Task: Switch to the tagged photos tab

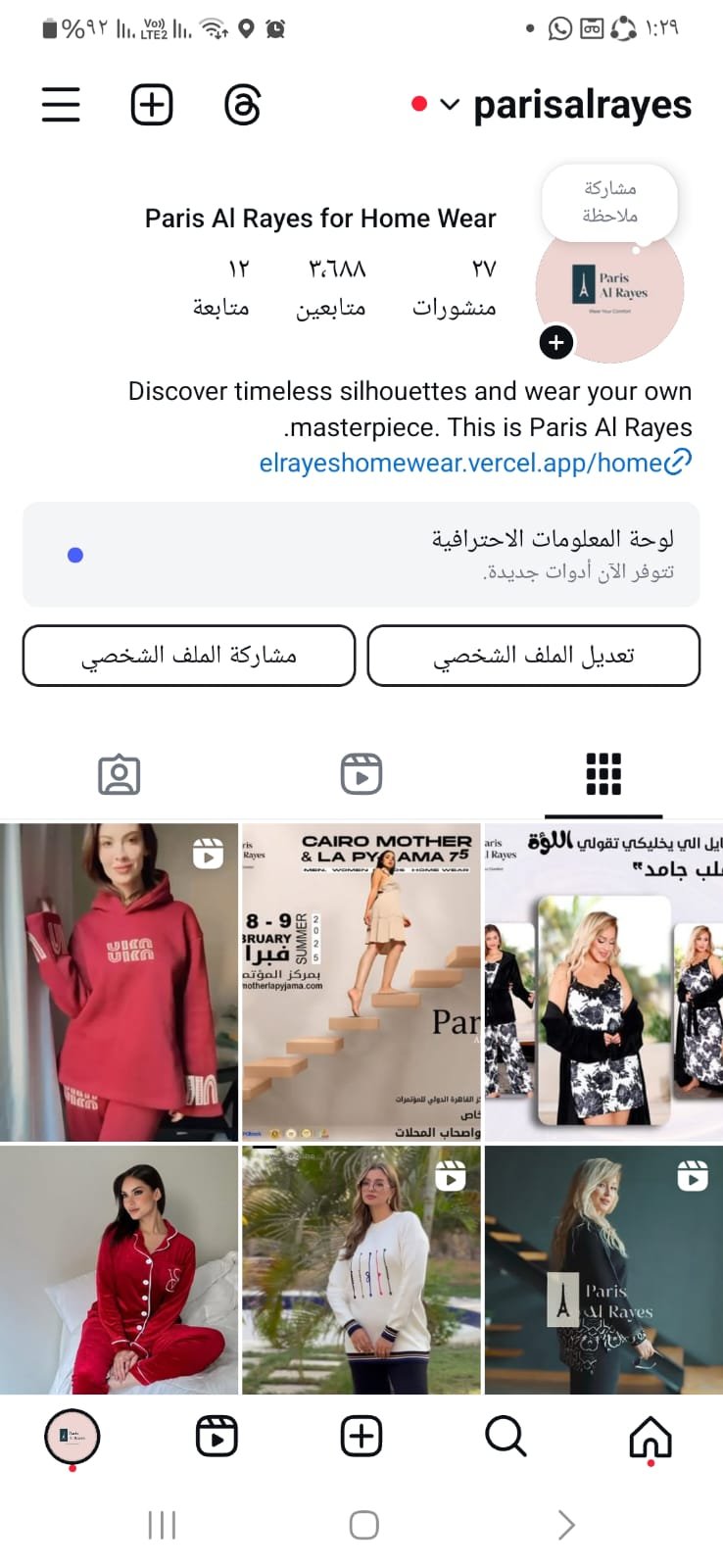Action: [x=120, y=774]
